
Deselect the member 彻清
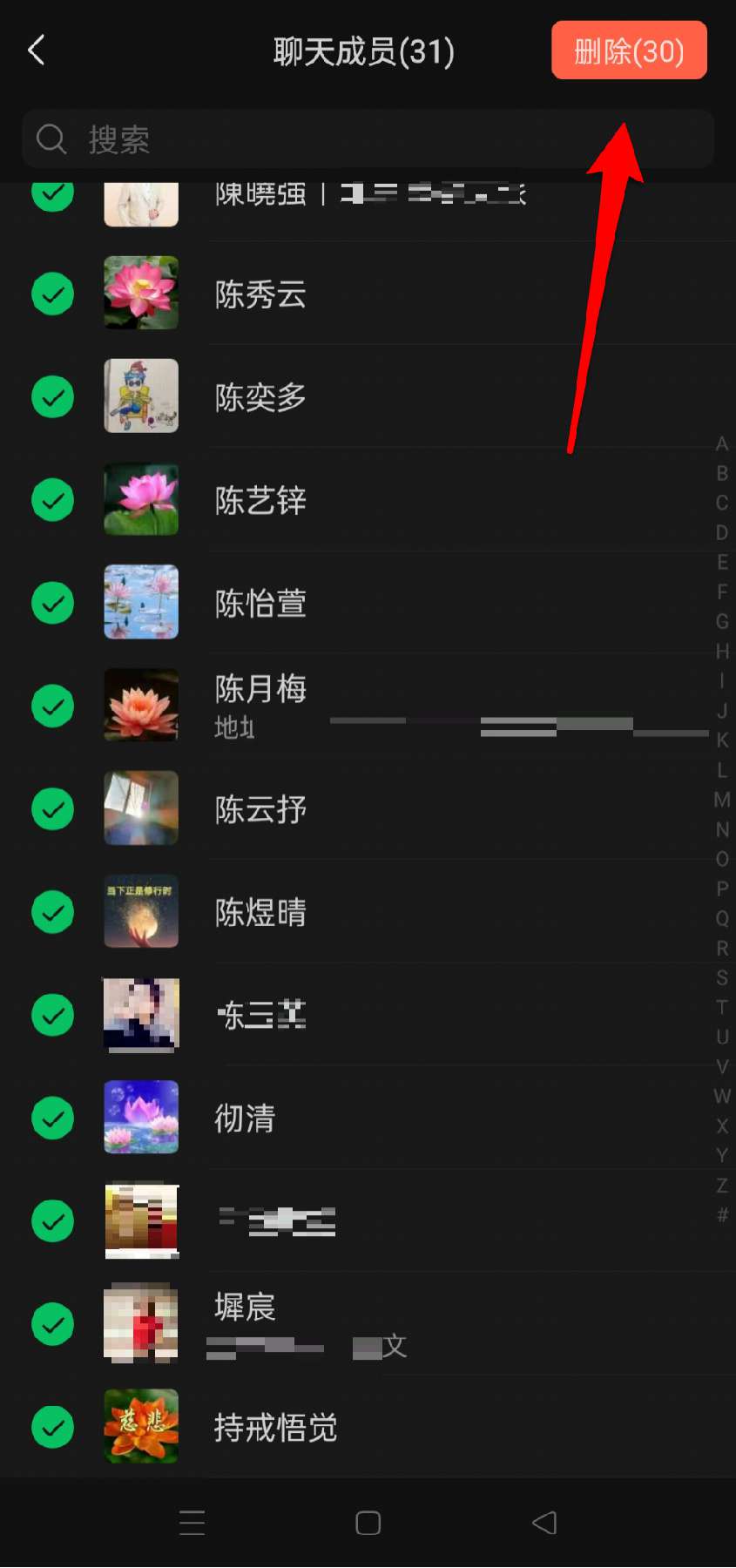click(x=52, y=1119)
